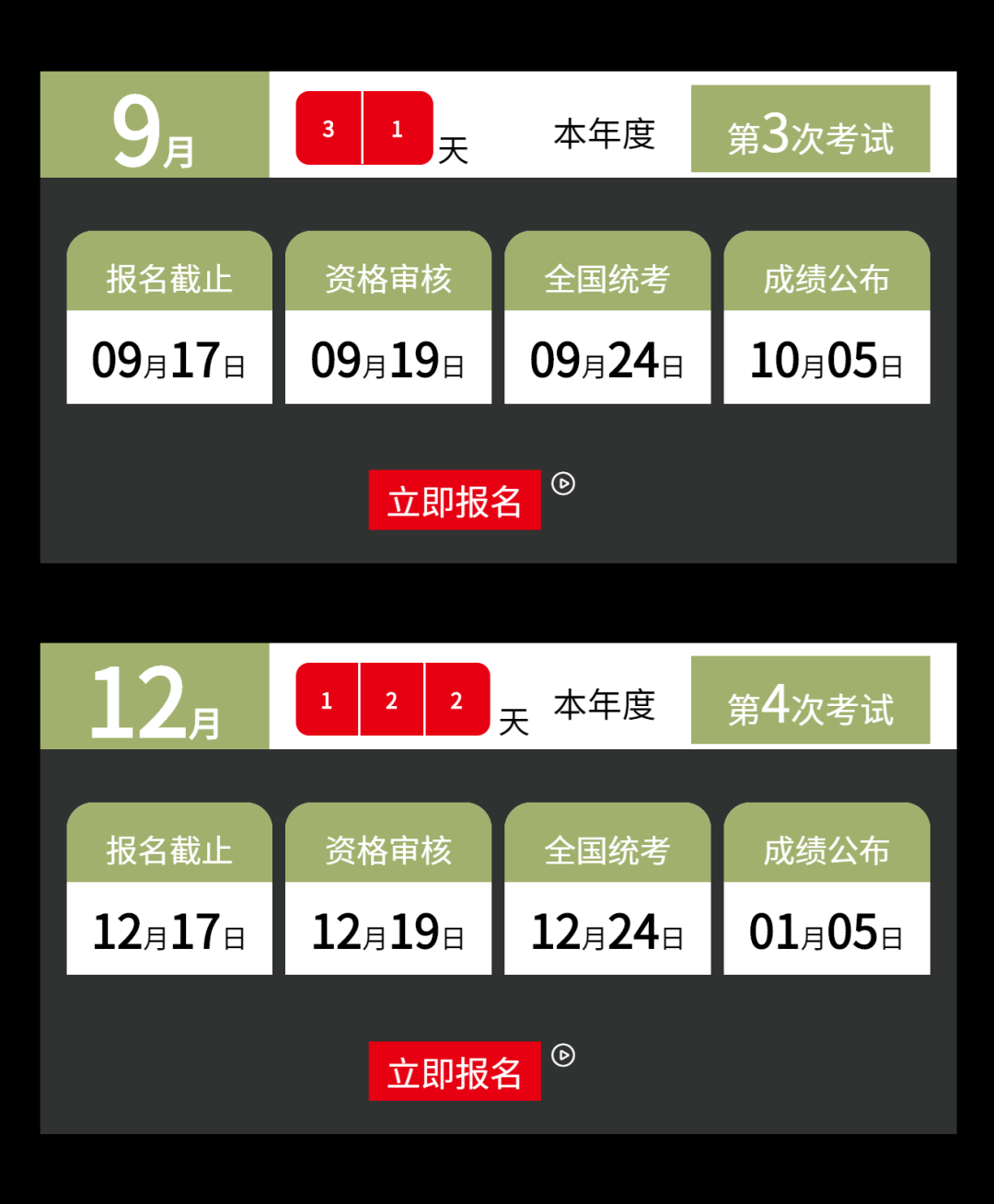994x1204 pixels.
Task: Tap 立即报名 under the December exam
Action: click(x=455, y=1071)
